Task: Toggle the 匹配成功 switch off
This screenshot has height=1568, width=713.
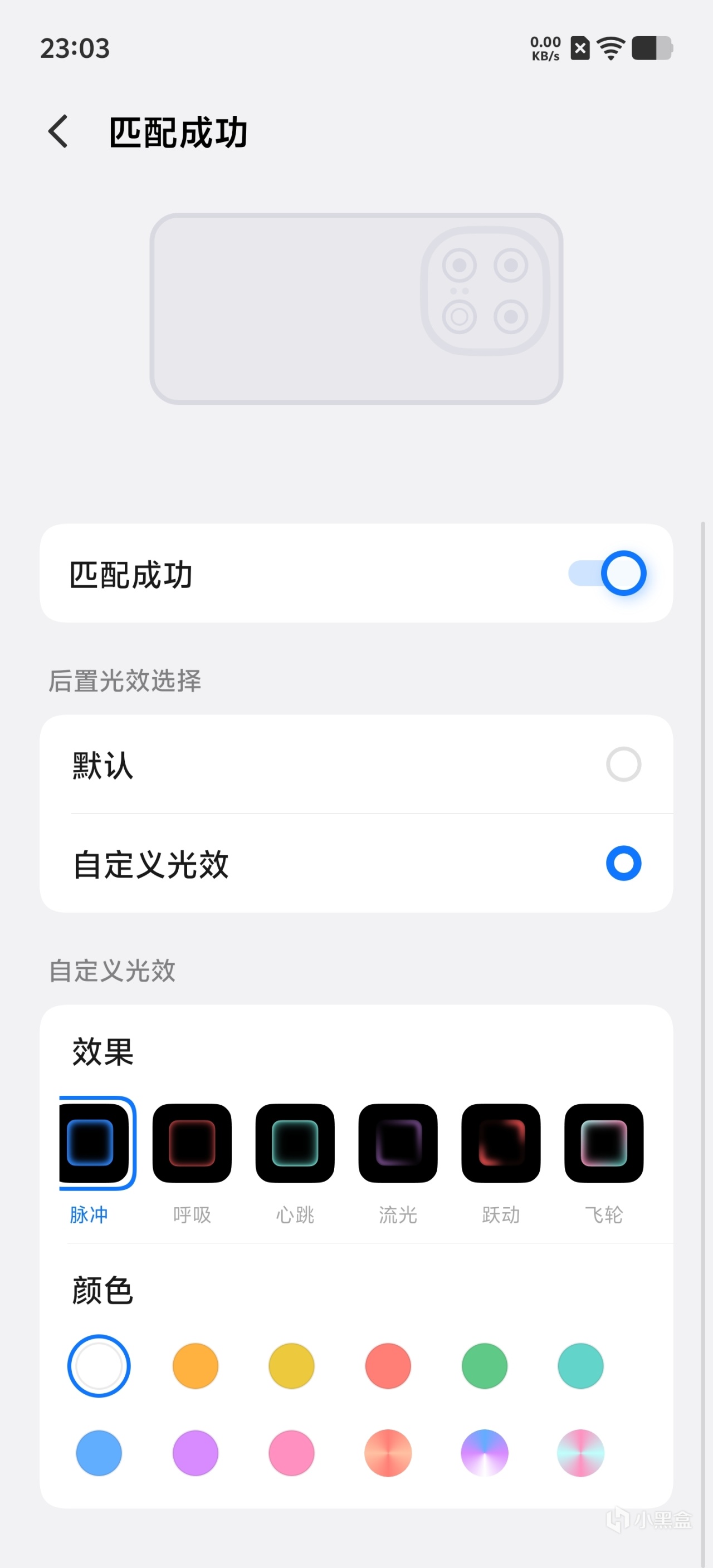Action: pos(608,574)
